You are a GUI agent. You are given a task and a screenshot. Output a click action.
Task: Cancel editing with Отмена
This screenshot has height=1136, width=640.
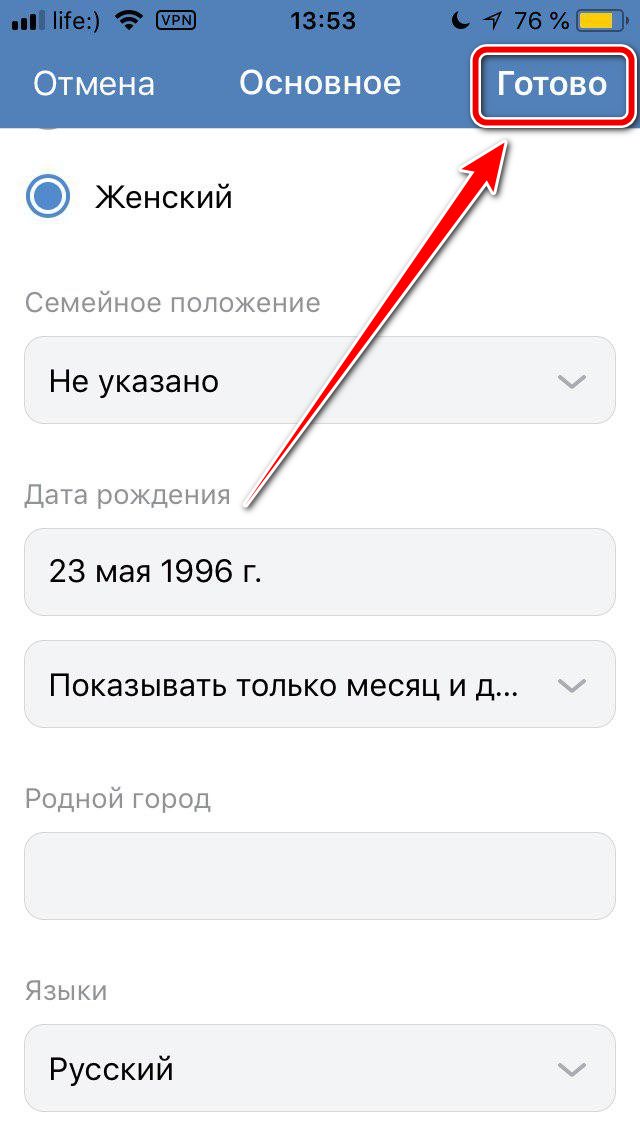(x=94, y=84)
